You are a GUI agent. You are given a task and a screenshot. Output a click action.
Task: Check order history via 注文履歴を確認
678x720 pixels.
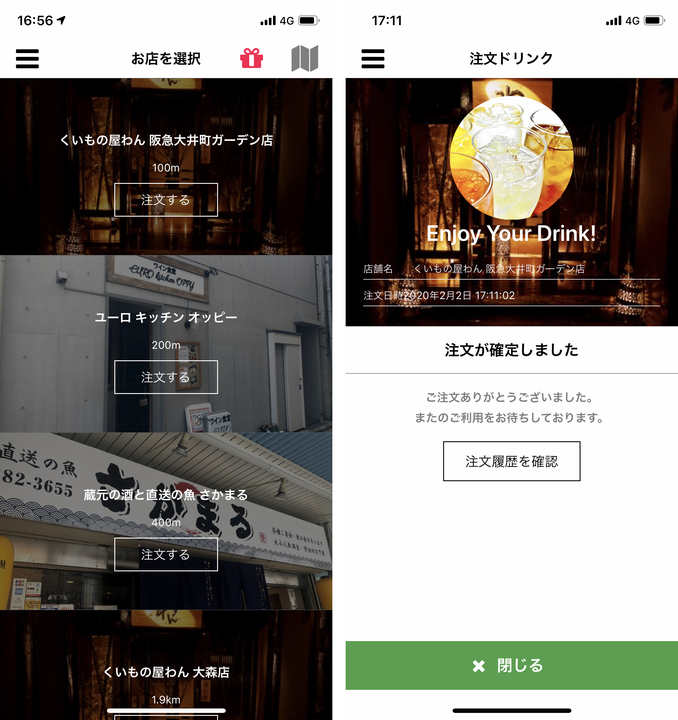(511, 461)
